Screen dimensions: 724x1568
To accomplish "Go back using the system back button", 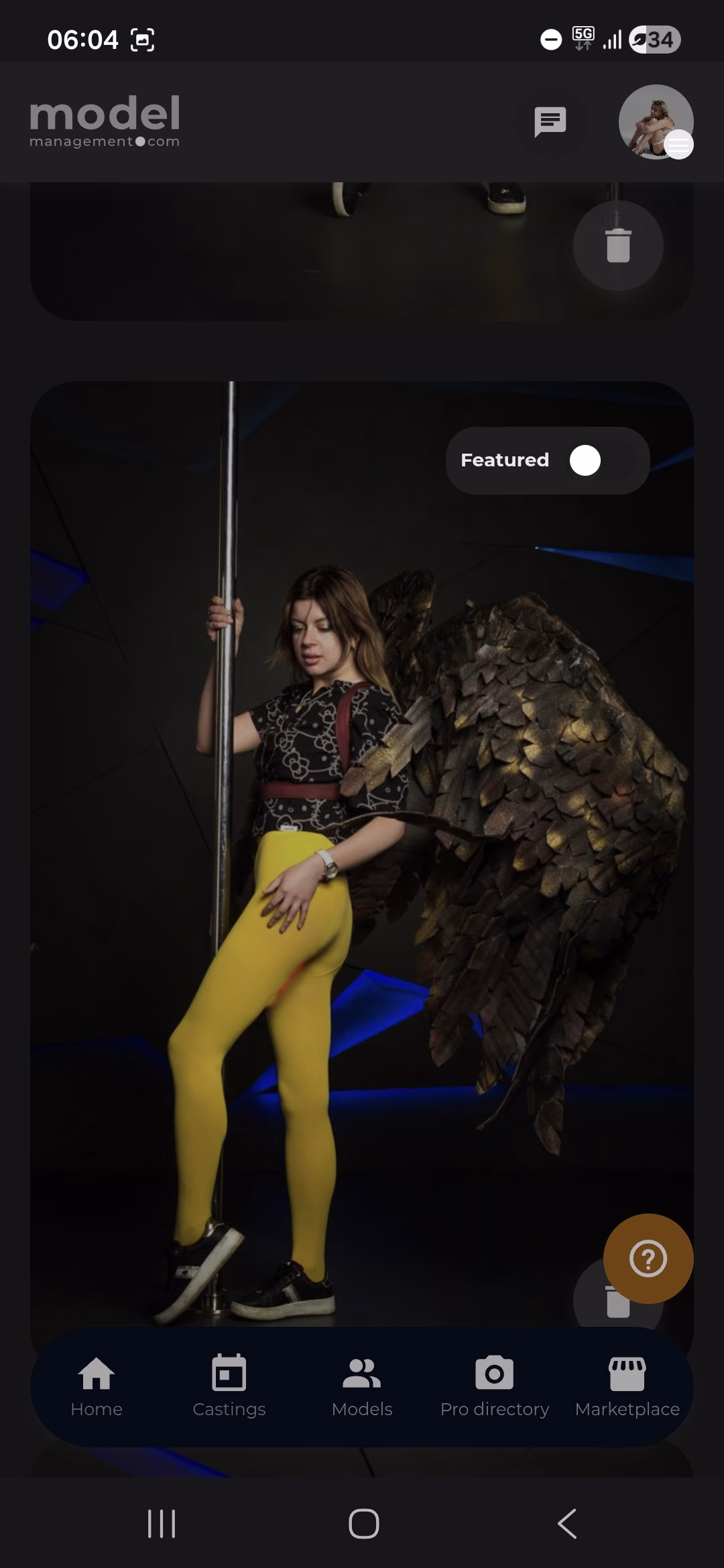I will [x=567, y=1524].
